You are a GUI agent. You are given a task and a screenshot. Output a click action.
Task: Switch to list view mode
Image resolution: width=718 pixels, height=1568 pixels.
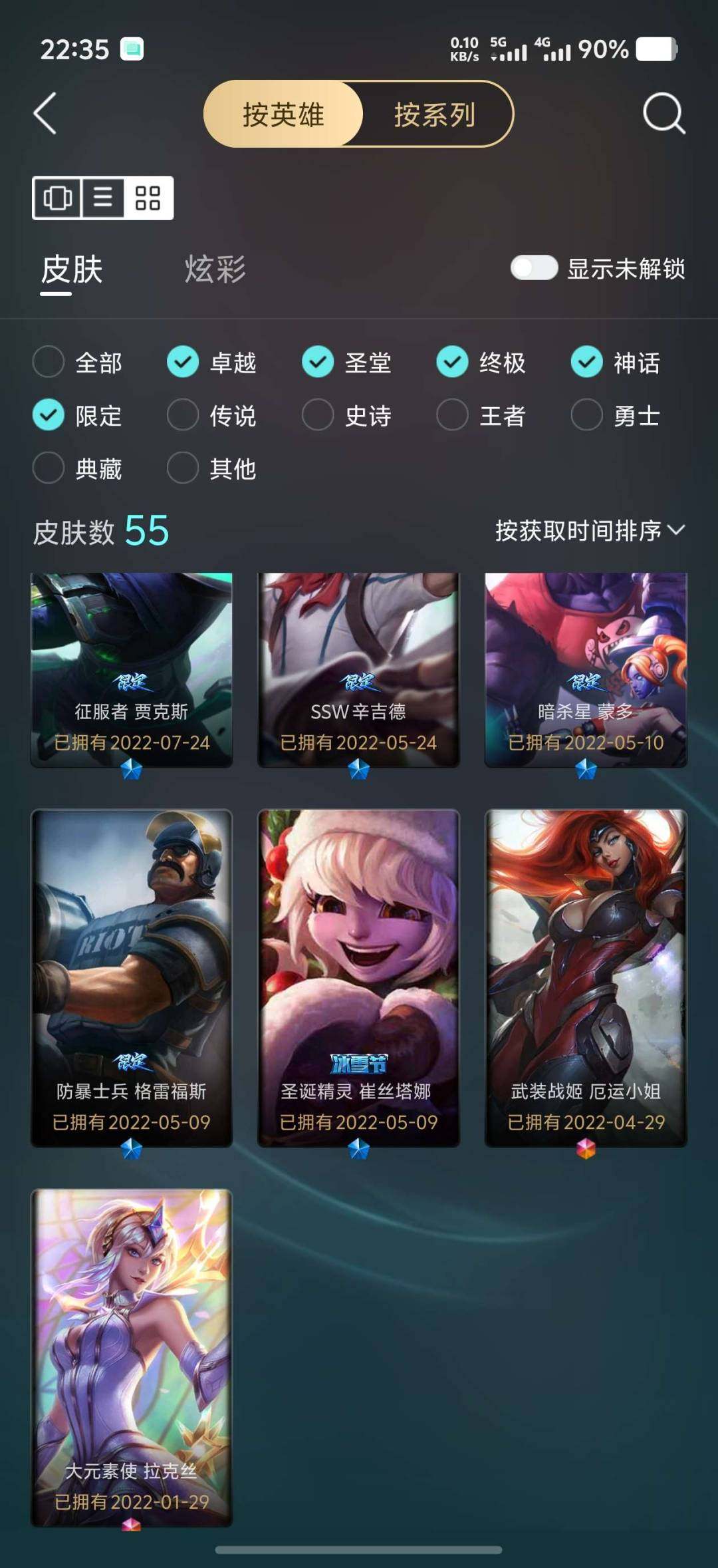pos(102,198)
